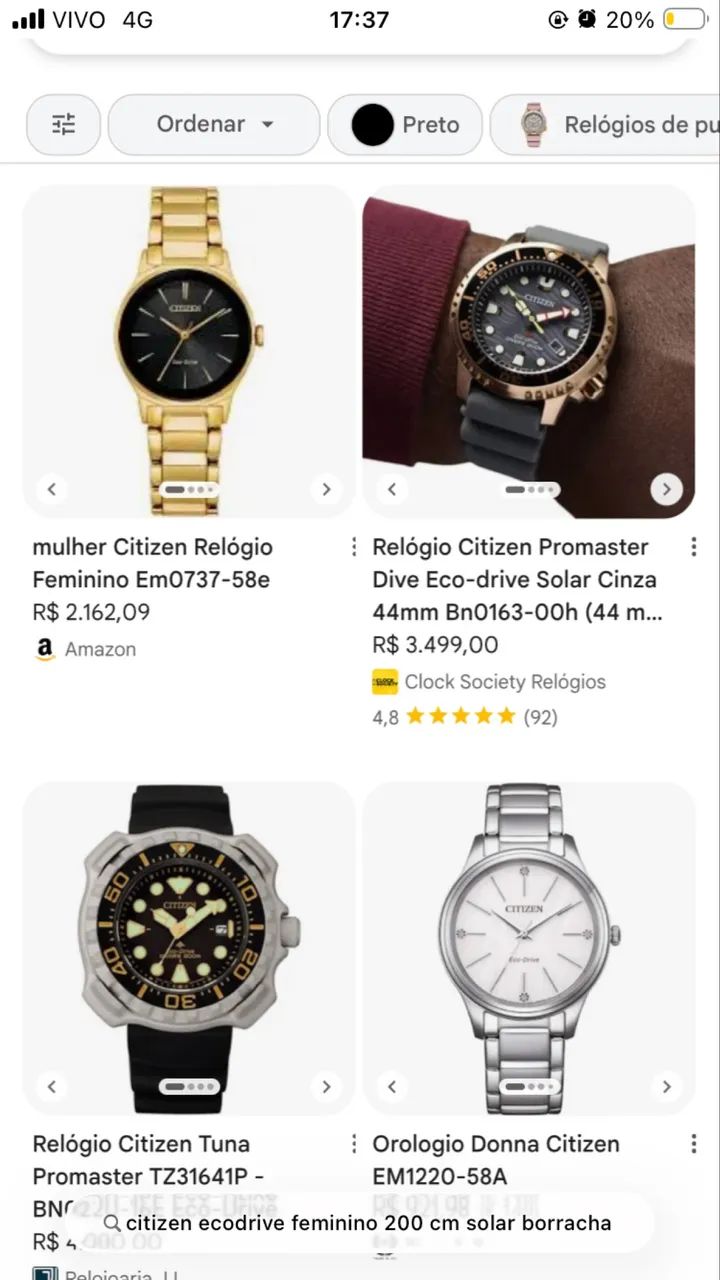Open the three-dot menu beside Orologio Donna EM1220-58A
This screenshot has height=1280, width=720.
[x=693, y=1143]
